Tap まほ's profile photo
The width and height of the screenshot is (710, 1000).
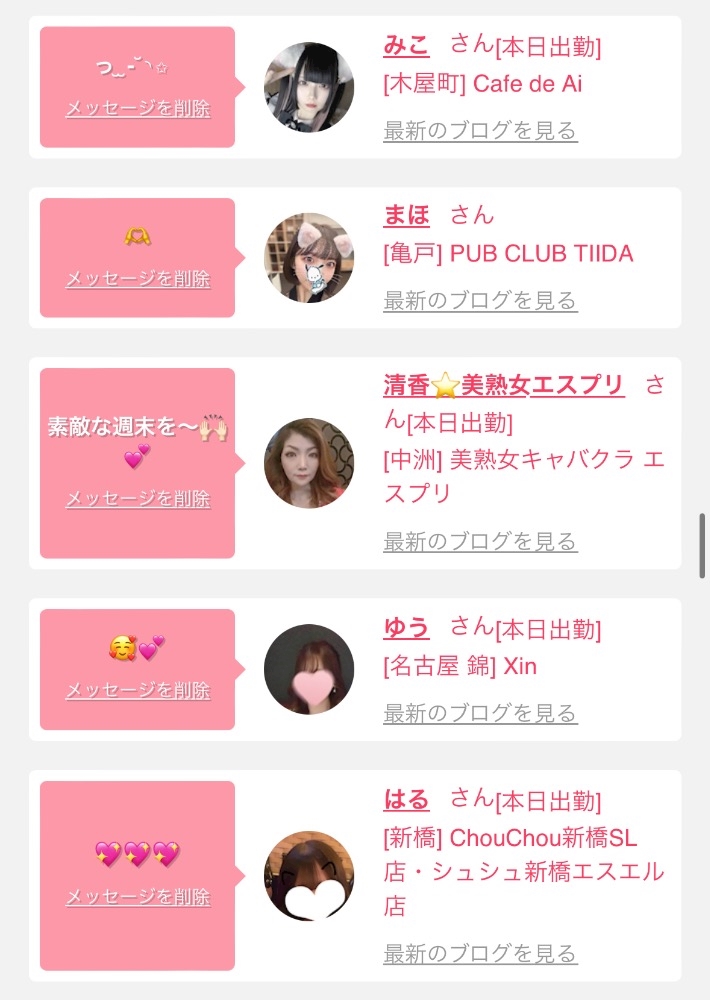point(309,258)
